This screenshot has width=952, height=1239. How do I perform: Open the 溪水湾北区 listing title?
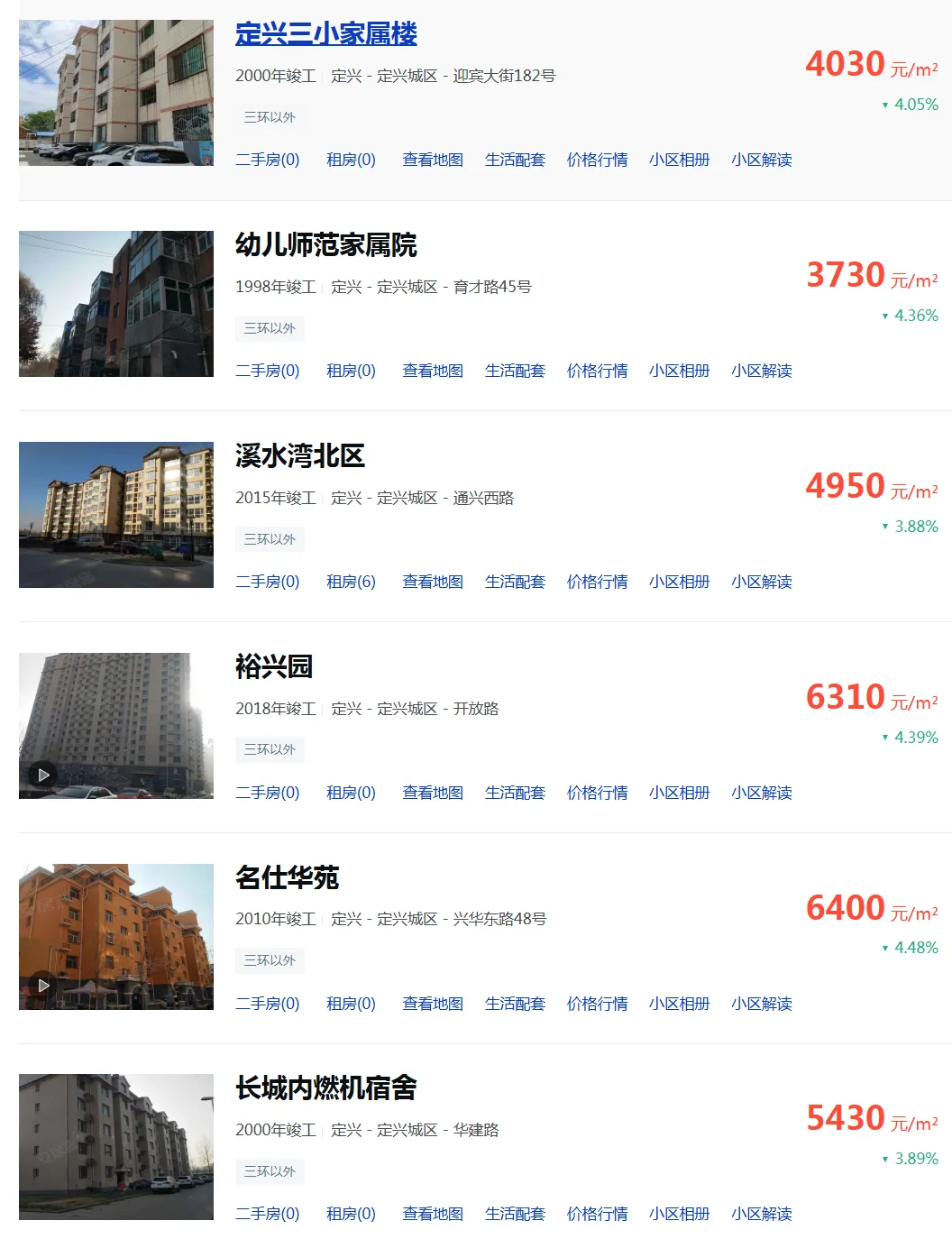tap(300, 456)
